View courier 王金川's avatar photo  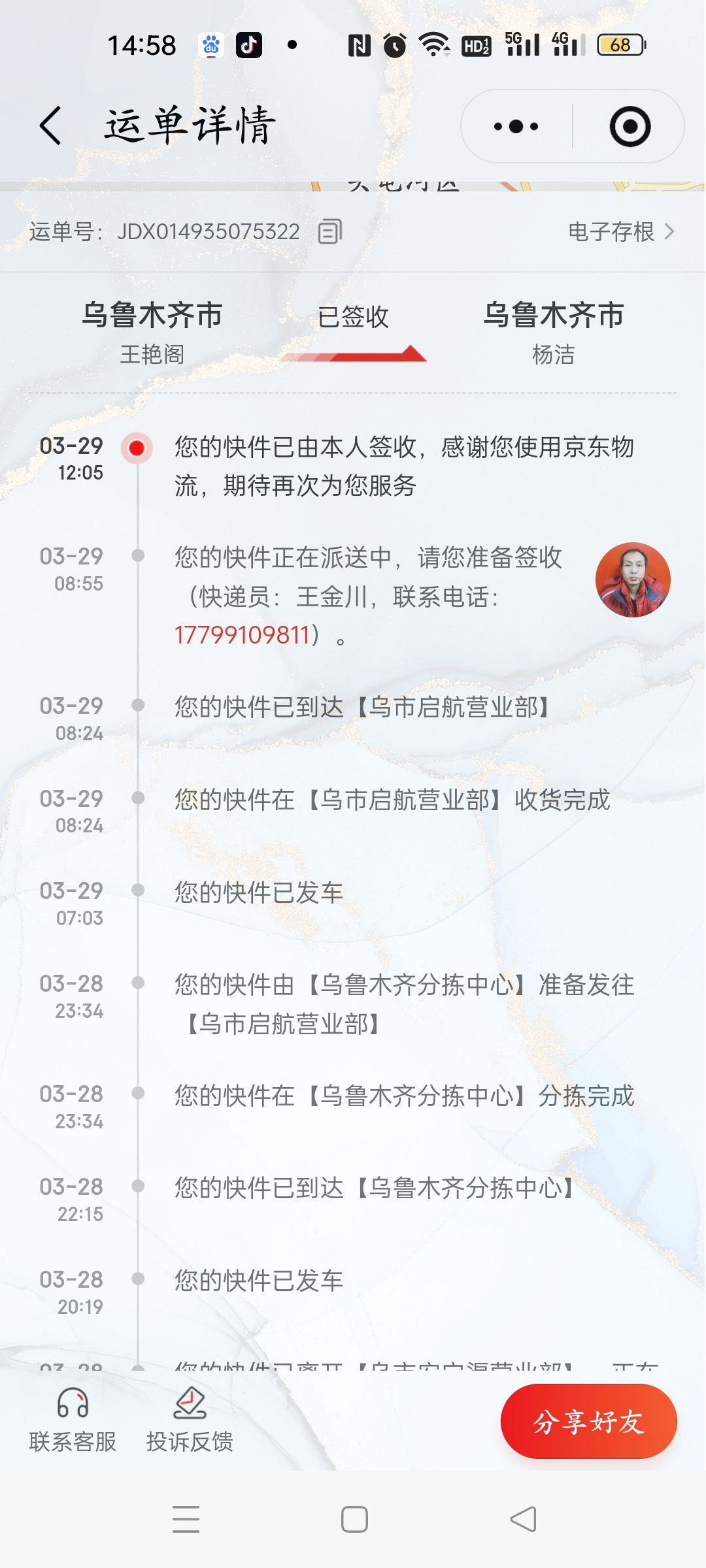[632, 580]
